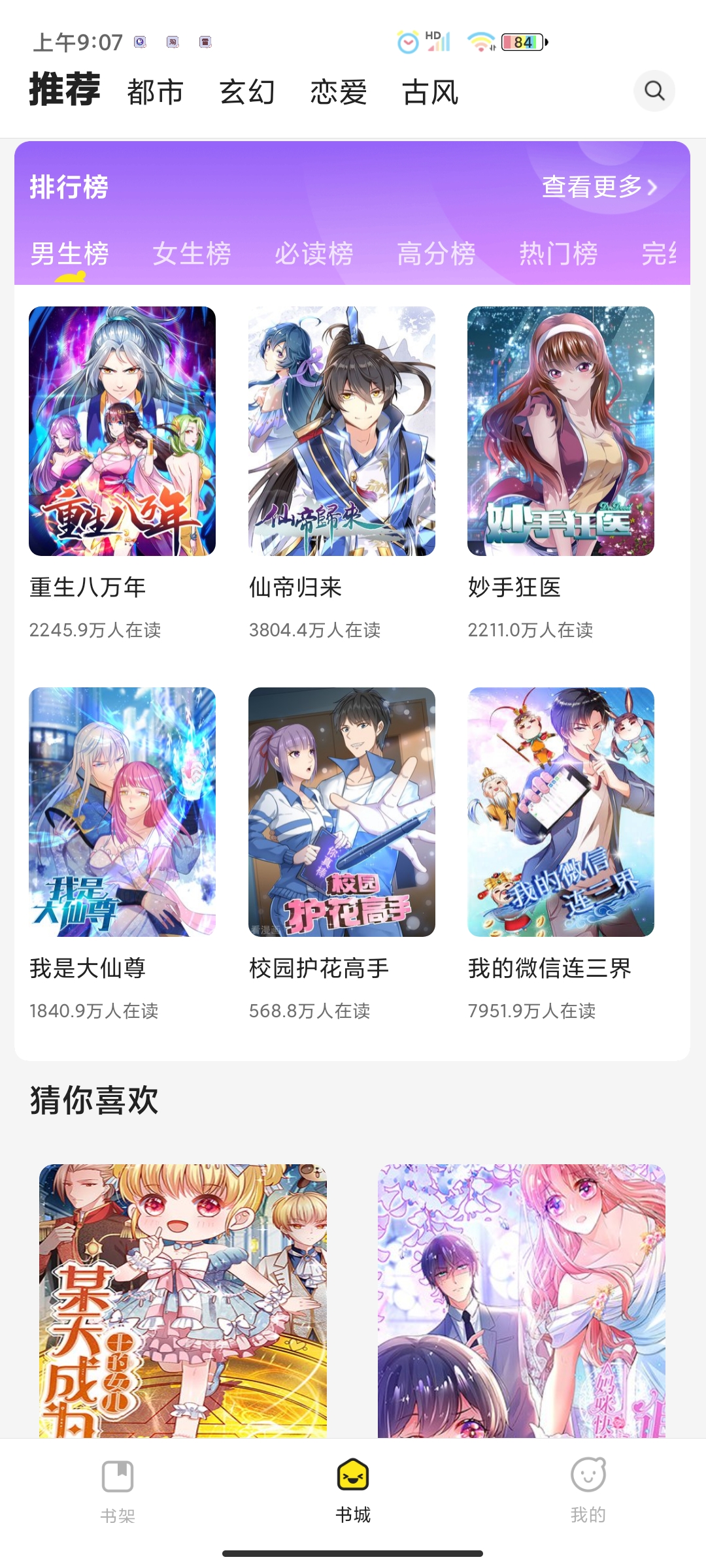
Task: Open the 恋爱 category tab
Action: coord(339,92)
